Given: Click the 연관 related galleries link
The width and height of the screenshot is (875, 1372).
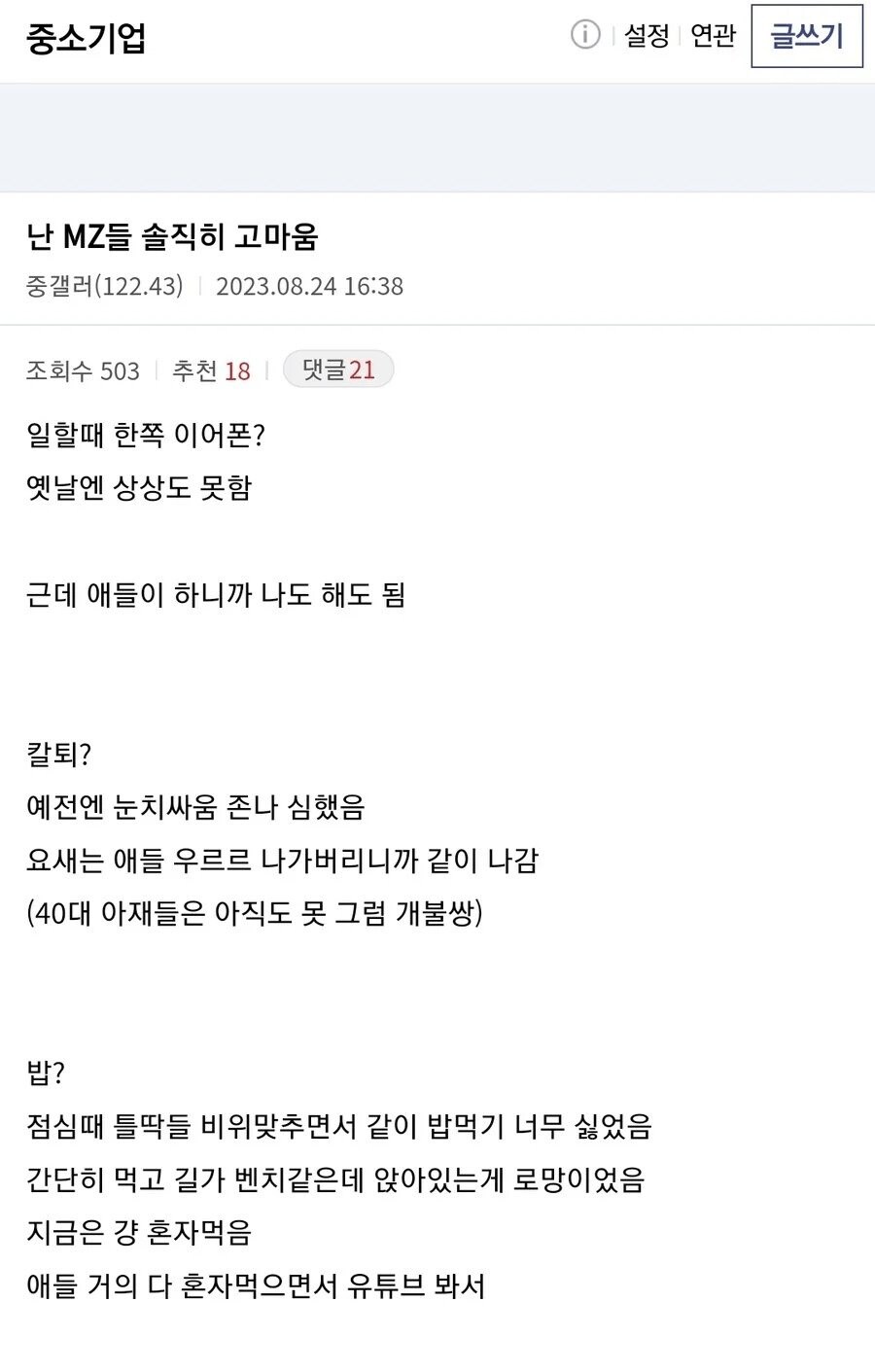Looking at the screenshot, I should tap(713, 36).
